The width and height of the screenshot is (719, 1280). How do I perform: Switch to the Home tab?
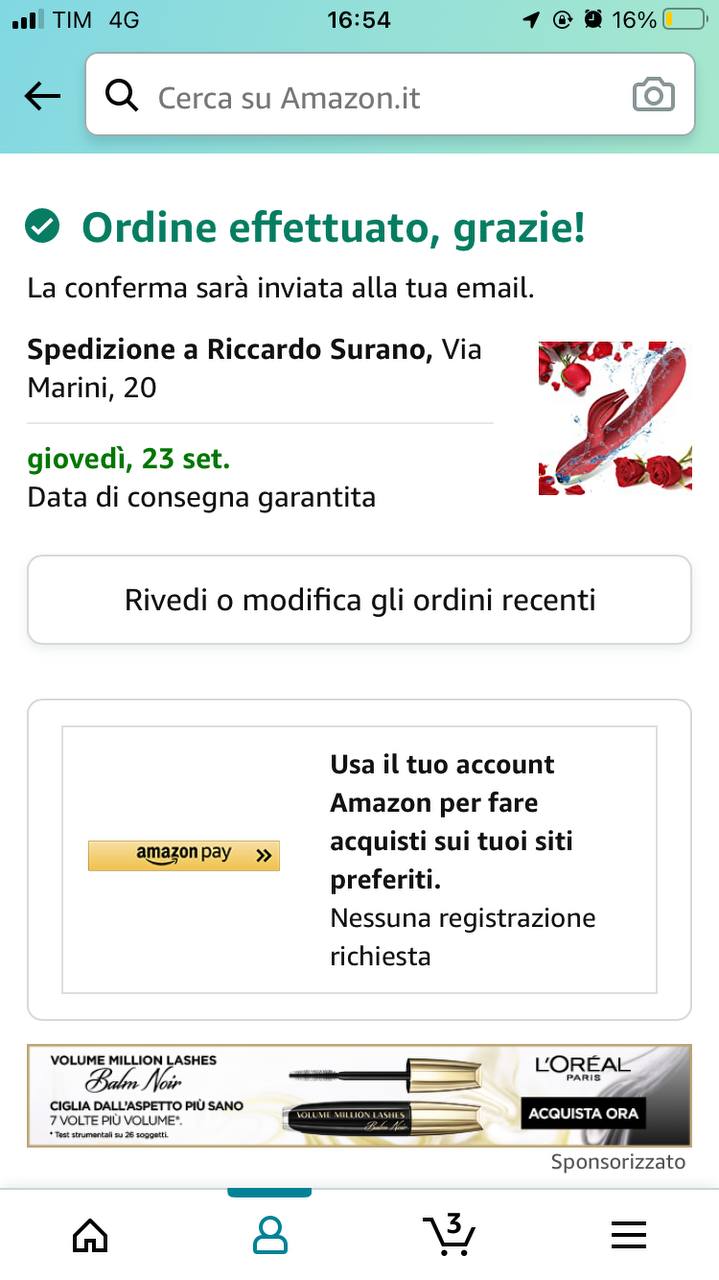[90, 1235]
